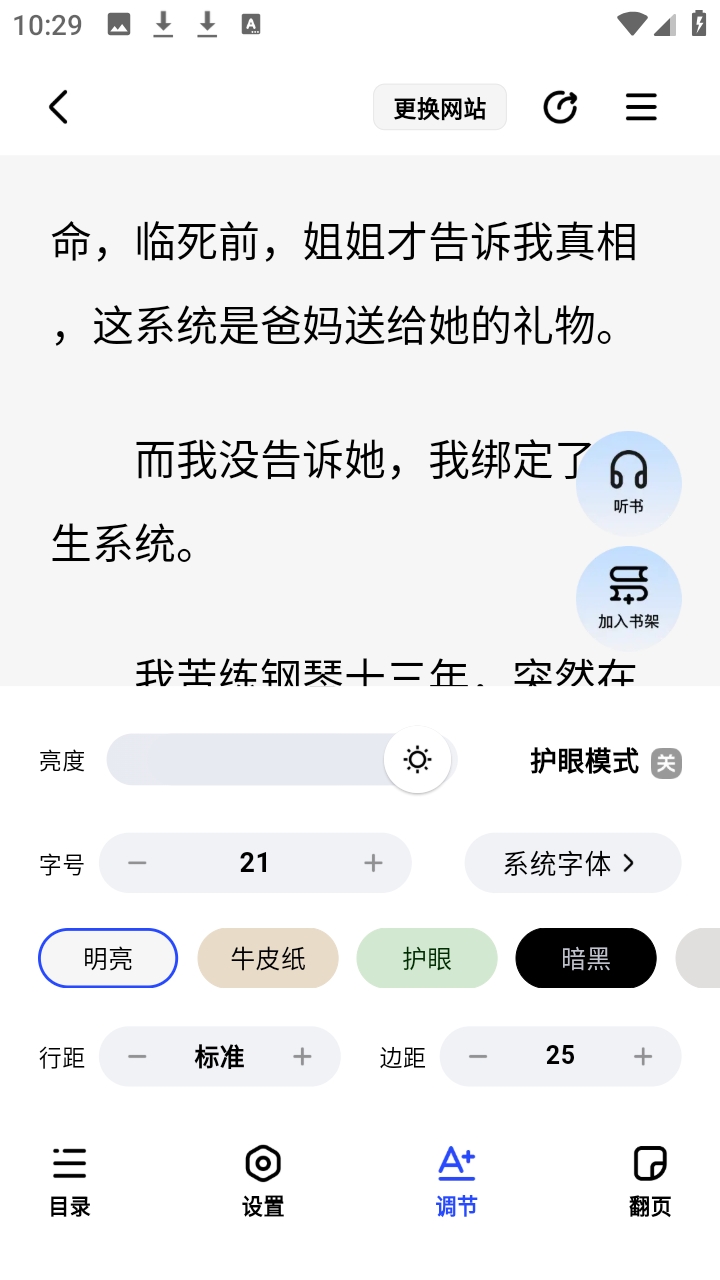Image resolution: width=720 pixels, height=1280 pixels.
Task: Tap the refresh icon to reload page
Action: tap(561, 107)
